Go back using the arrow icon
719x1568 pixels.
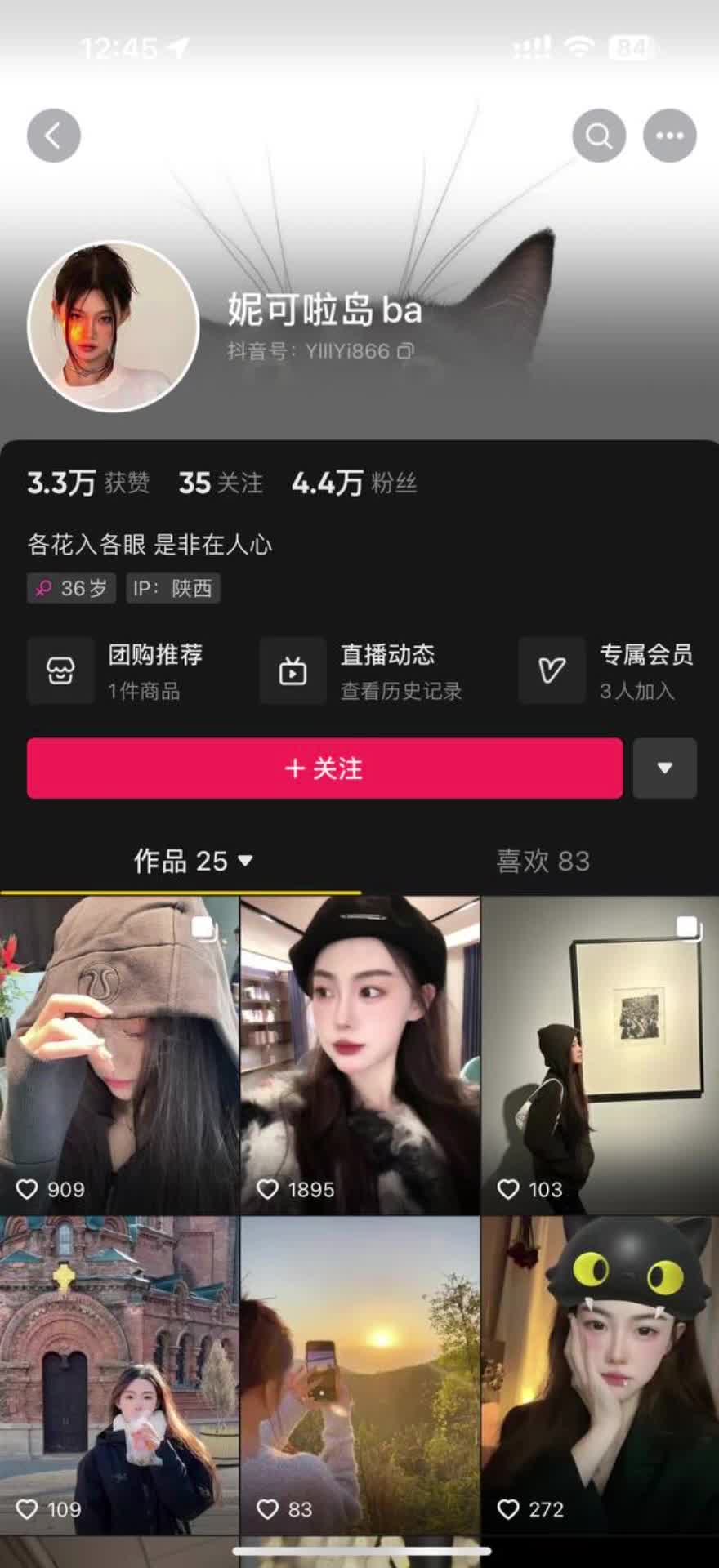click(x=54, y=136)
